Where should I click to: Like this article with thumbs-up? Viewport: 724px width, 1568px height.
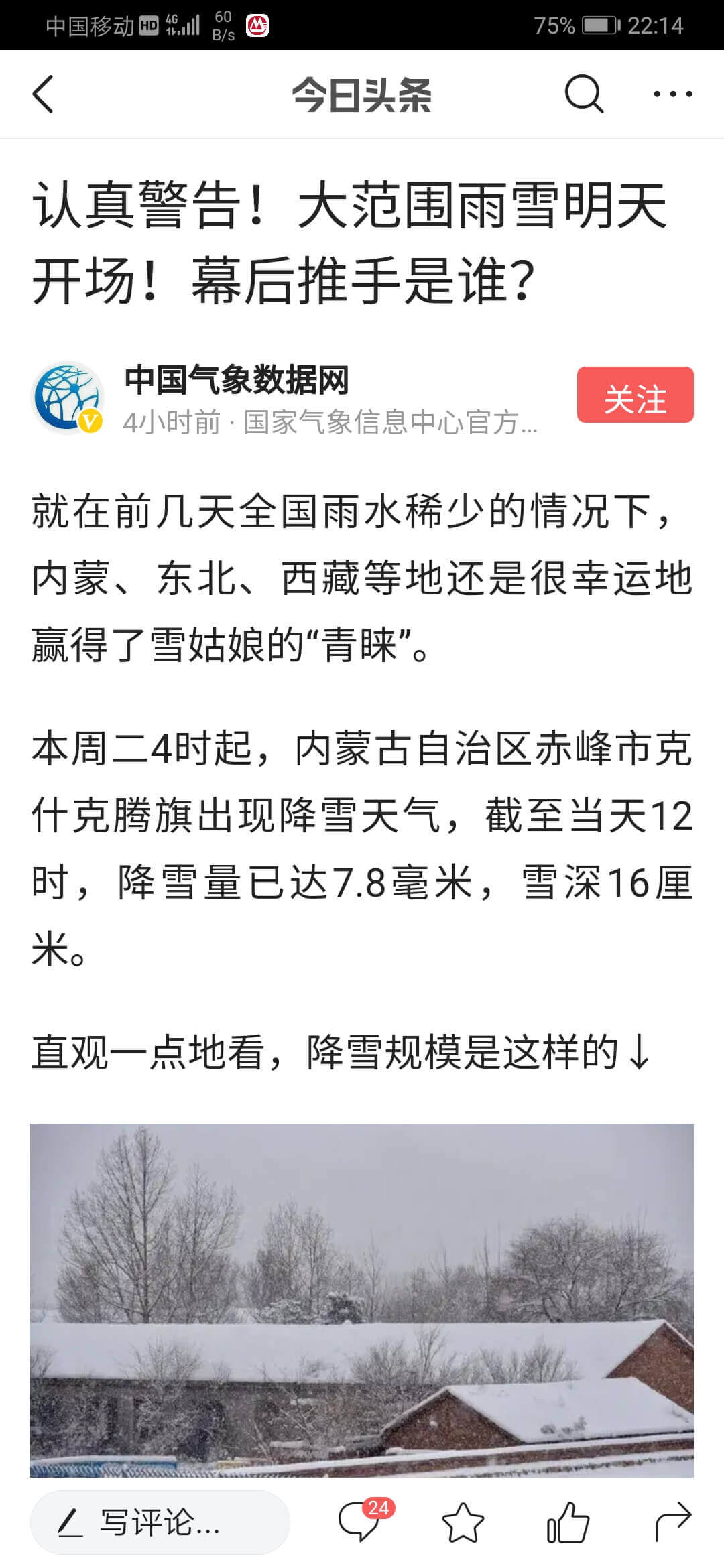click(x=568, y=1522)
